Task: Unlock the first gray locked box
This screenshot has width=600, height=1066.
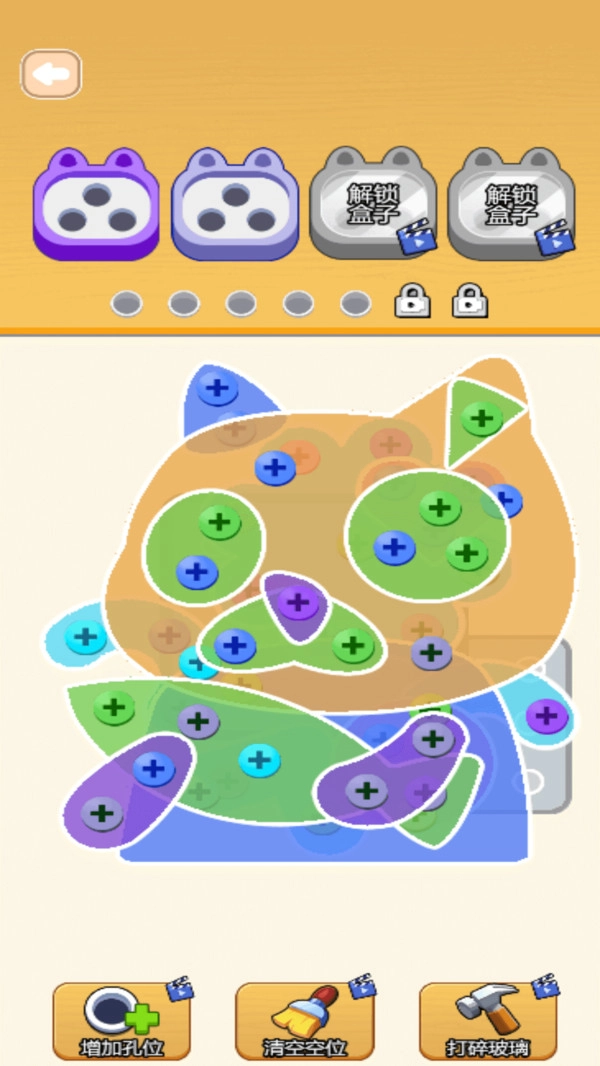Action: click(373, 205)
